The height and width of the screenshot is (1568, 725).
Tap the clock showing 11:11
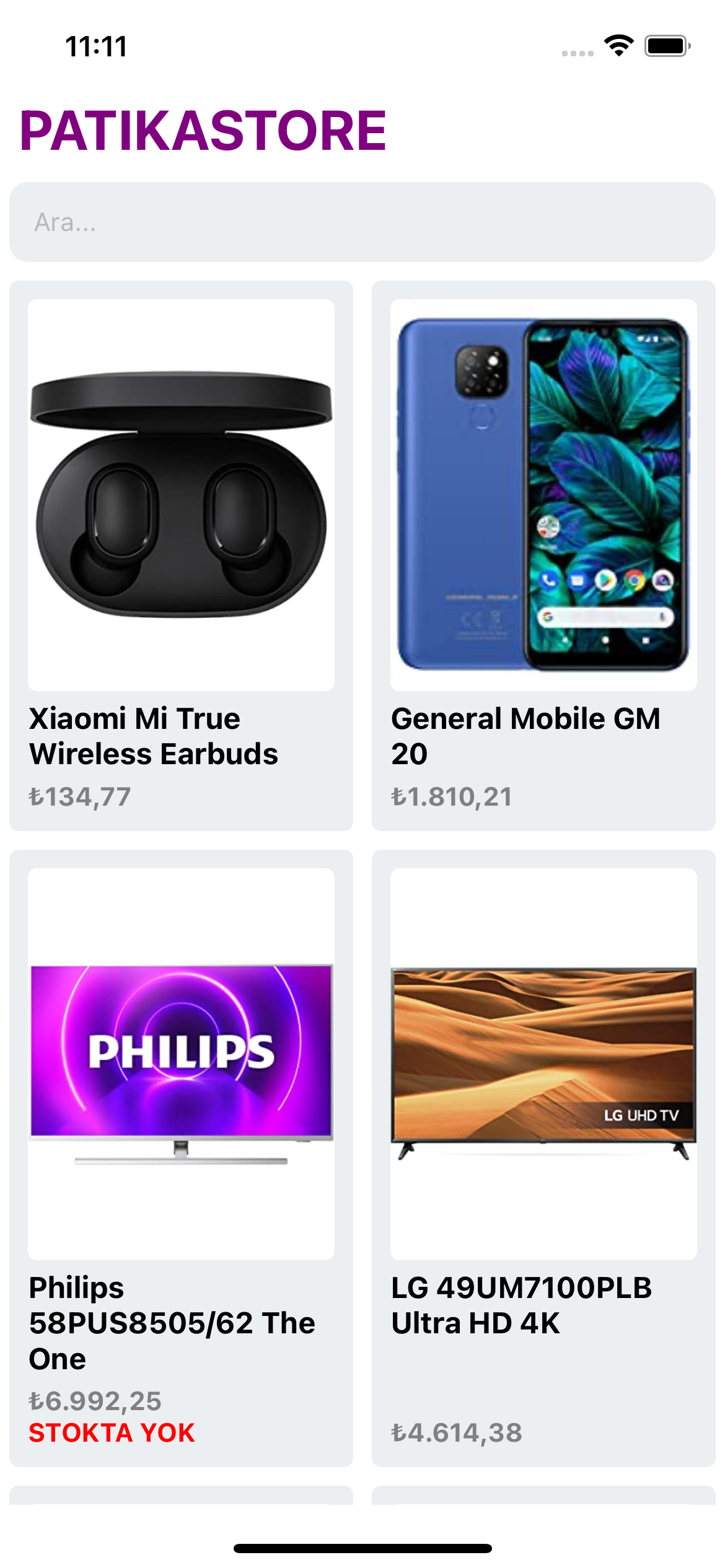click(x=95, y=45)
